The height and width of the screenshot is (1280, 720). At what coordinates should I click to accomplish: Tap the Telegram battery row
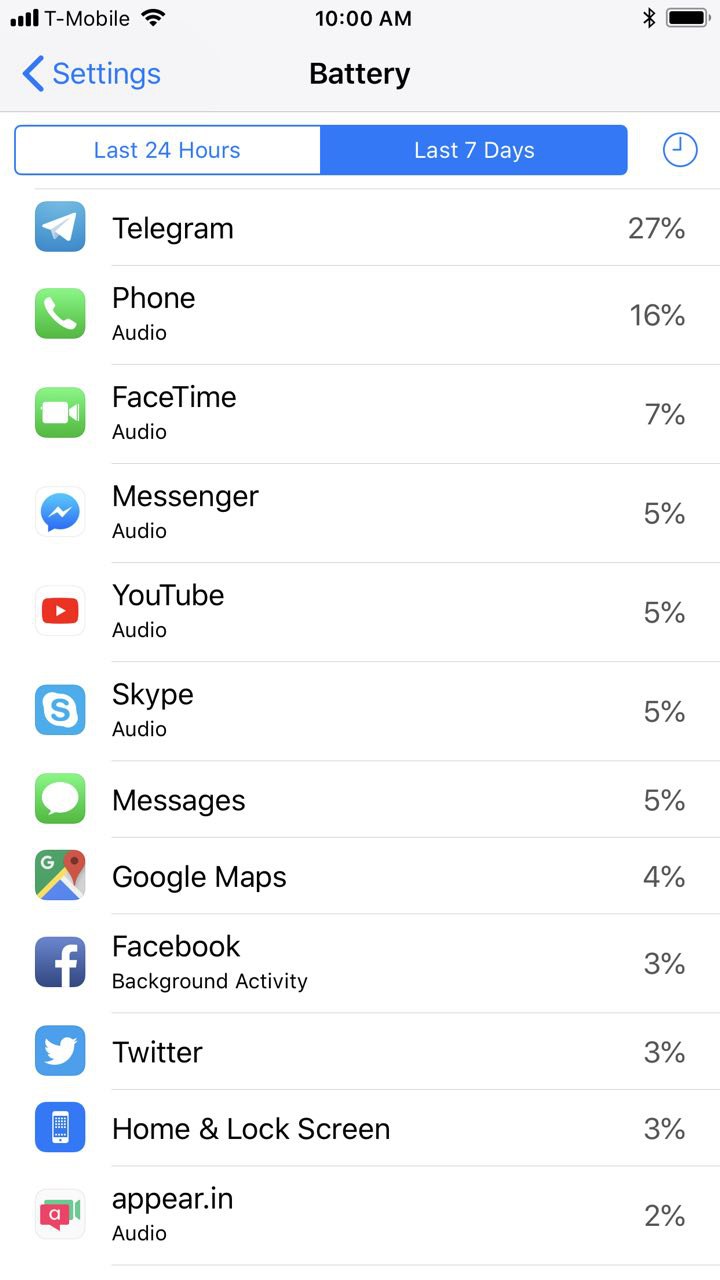(360, 228)
